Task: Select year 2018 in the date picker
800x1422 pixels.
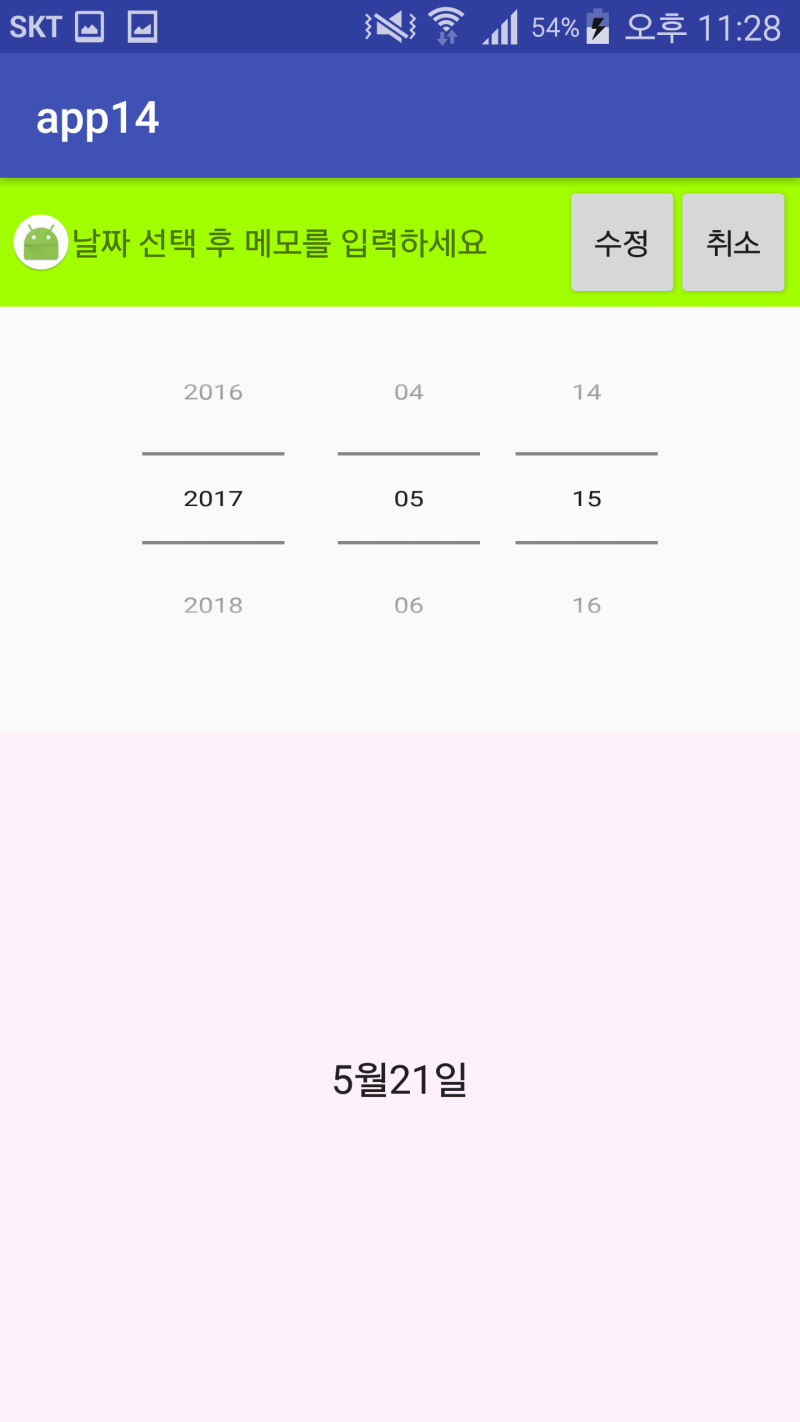Action: coord(213,605)
